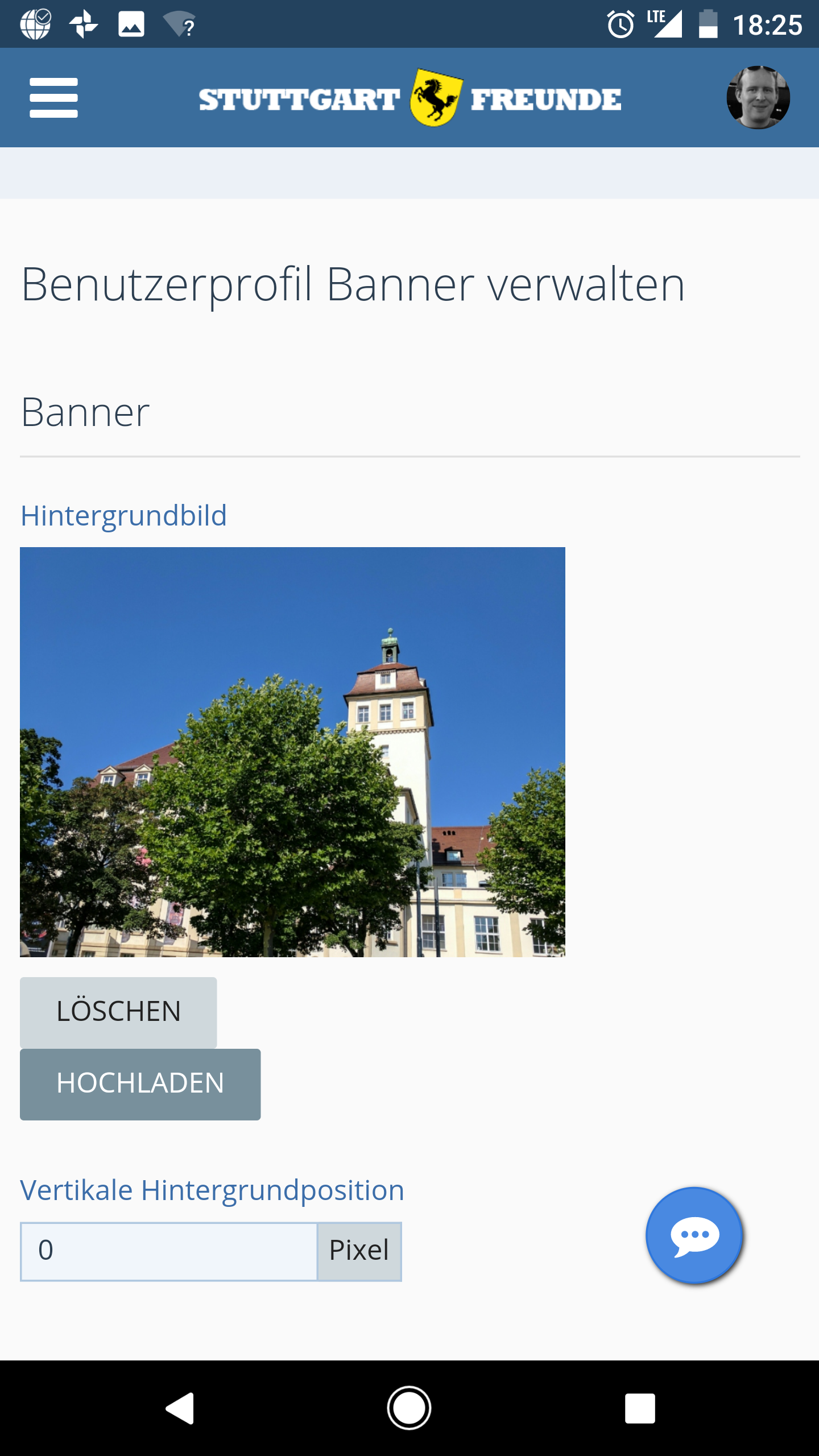Focus the Vertikale Hintergrundposition pixel field
Image resolution: width=819 pixels, height=1456 pixels.
(169, 1251)
